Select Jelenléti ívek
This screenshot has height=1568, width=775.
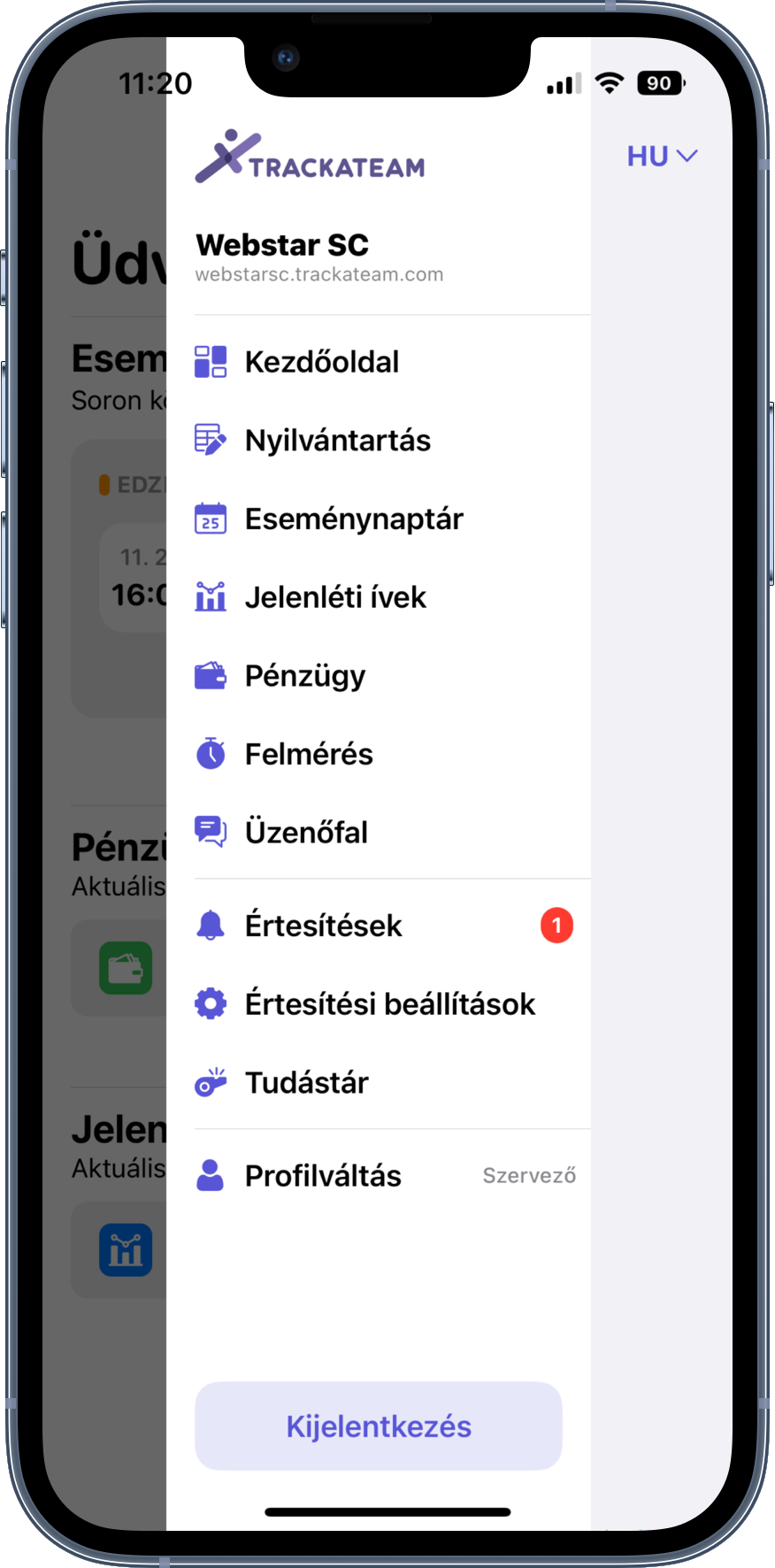[x=335, y=597]
